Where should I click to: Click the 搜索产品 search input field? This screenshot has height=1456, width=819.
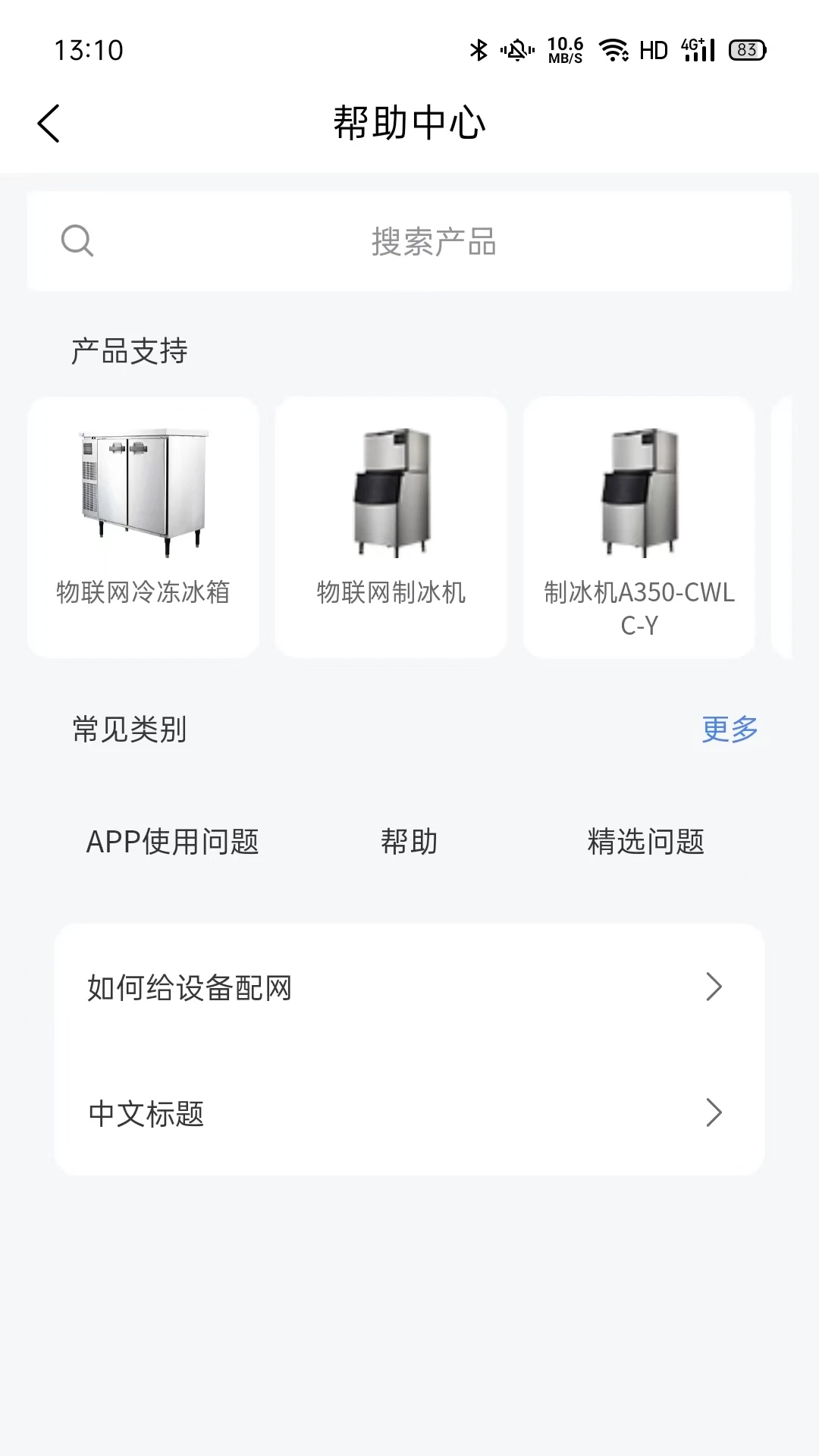pyautogui.click(x=434, y=241)
